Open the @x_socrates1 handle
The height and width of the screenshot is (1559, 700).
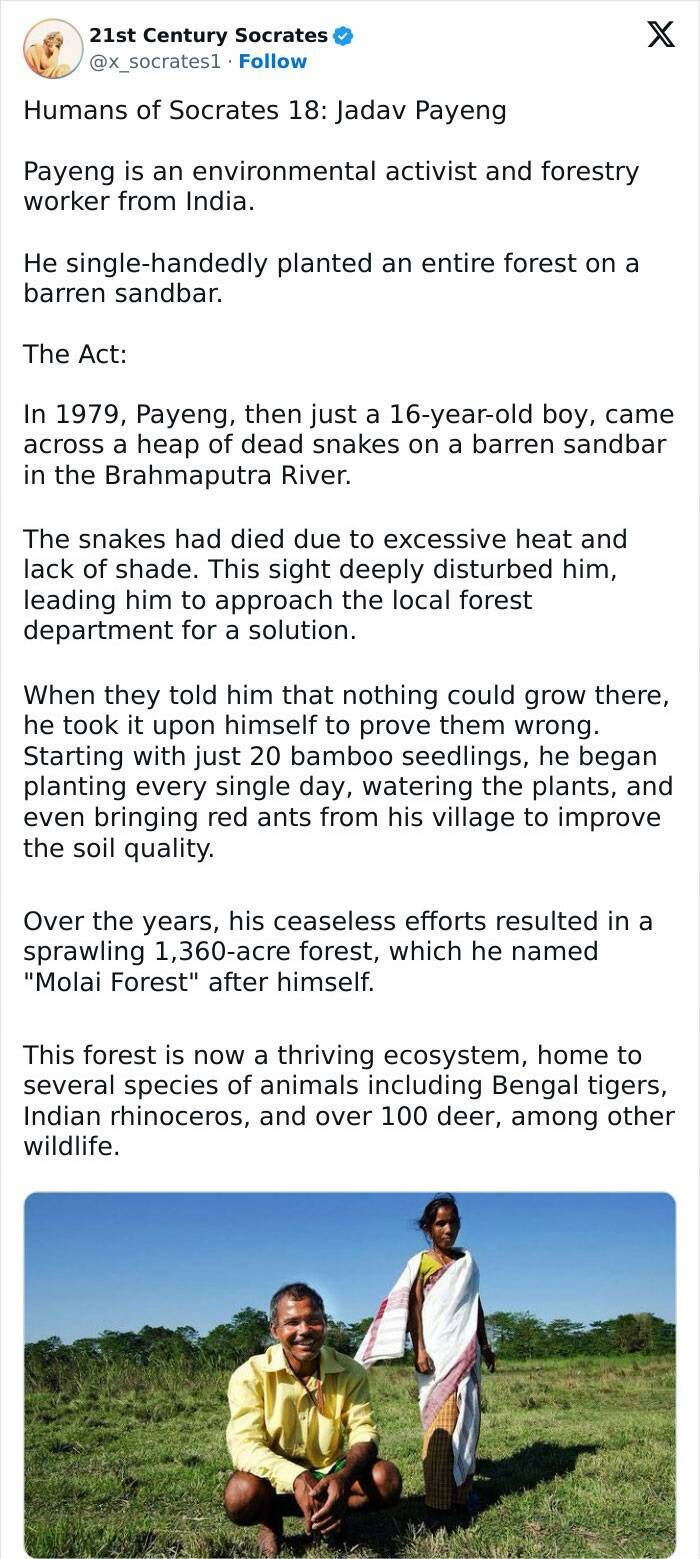point(154,61)
